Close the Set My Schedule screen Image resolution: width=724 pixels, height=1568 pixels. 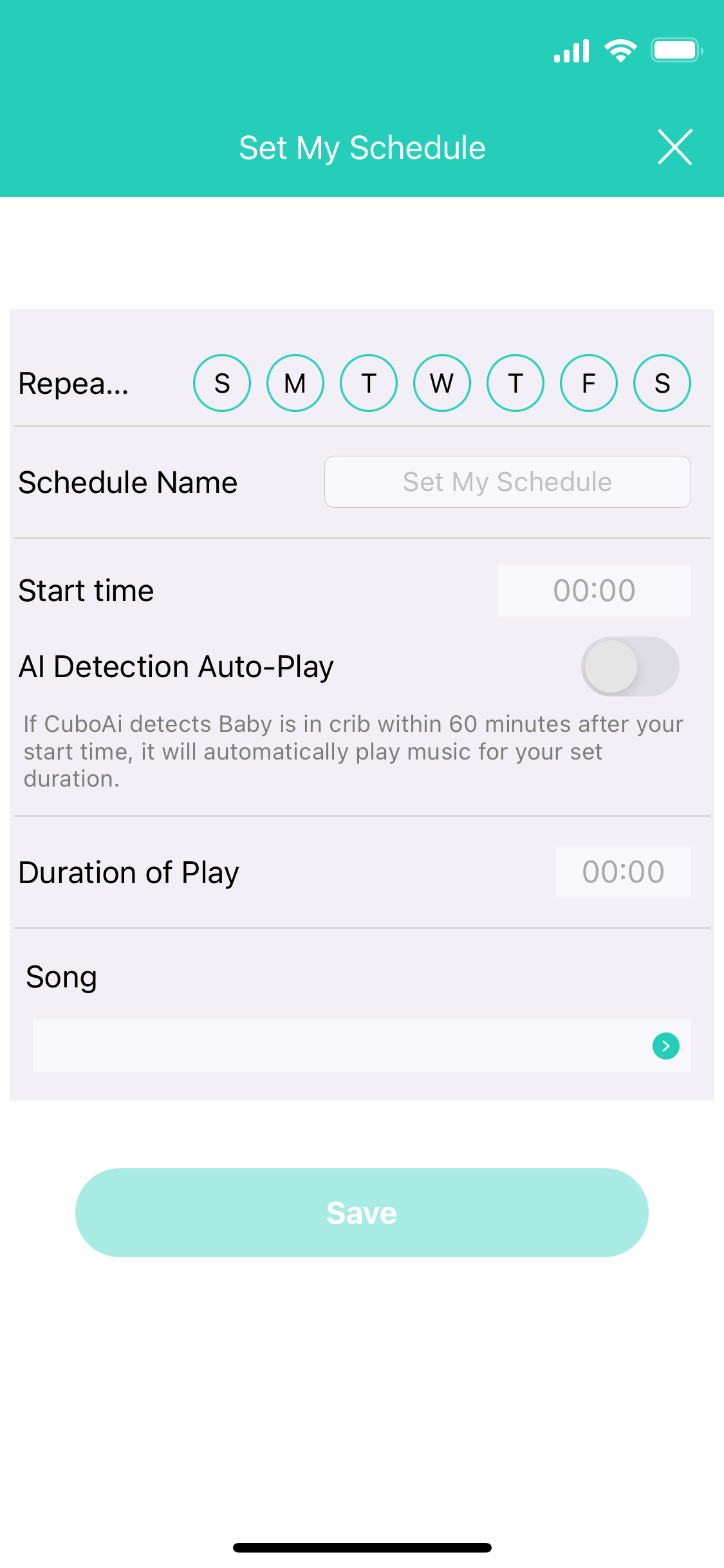[674, 147]
